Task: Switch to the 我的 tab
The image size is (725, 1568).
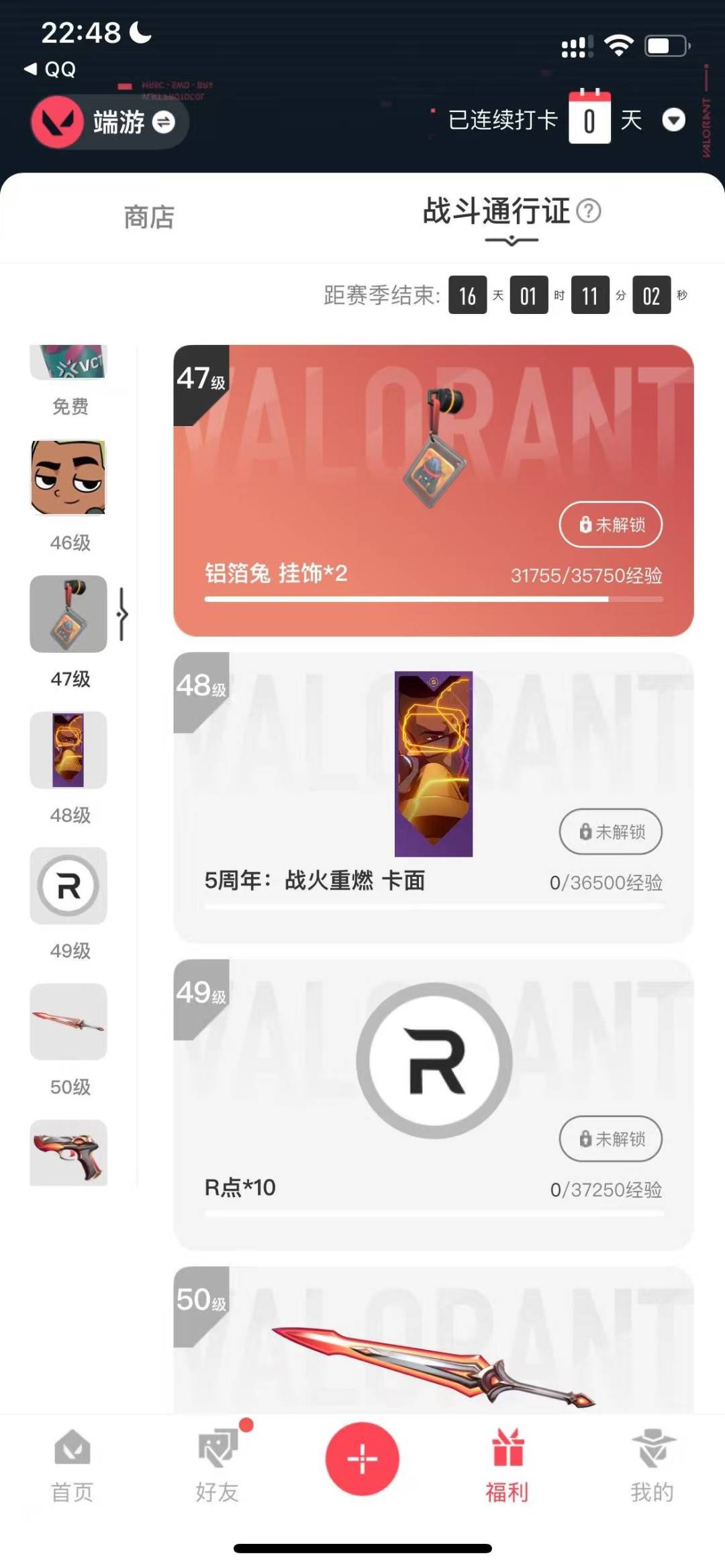Action: [x=652, y=1466]
